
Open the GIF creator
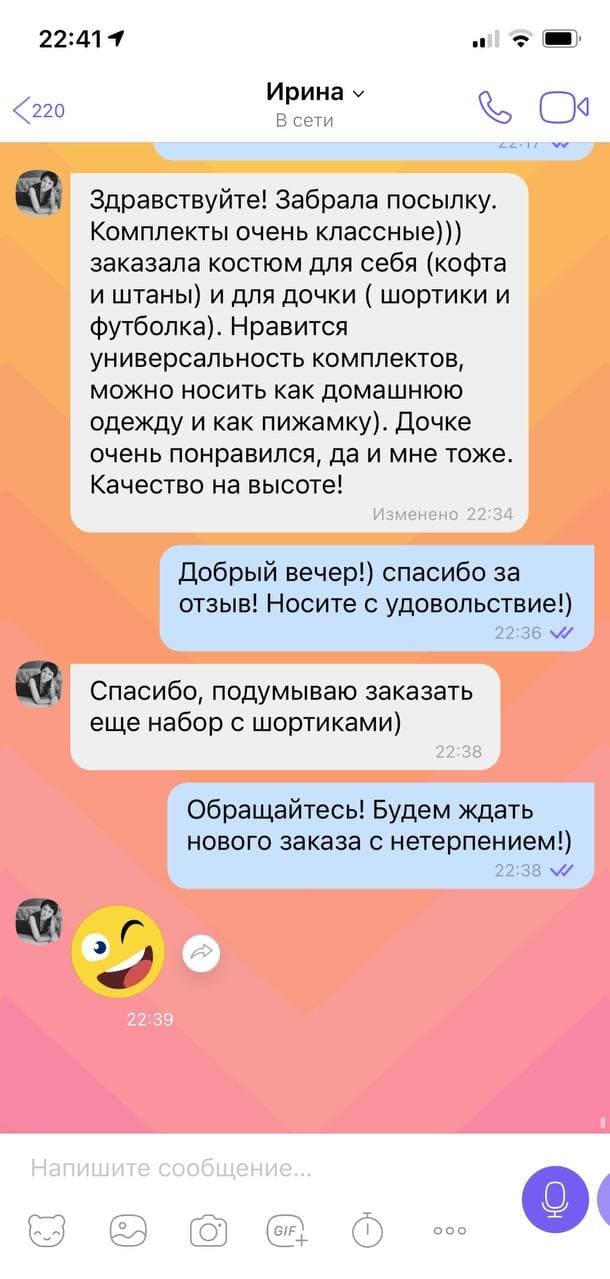coord(288,1230)
